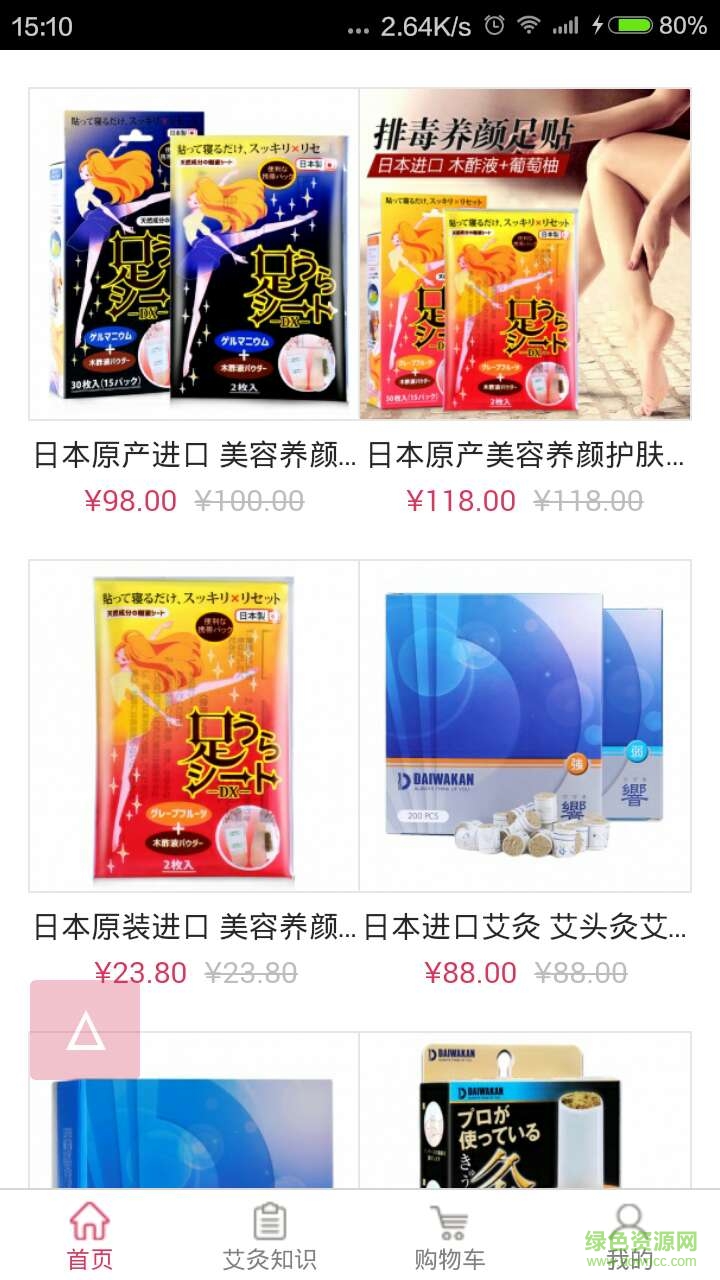The width and height of the screenshot is (720, 1280).
Task: Open the 艾灸知识 knowledge icon
Action: [268, 1222]
